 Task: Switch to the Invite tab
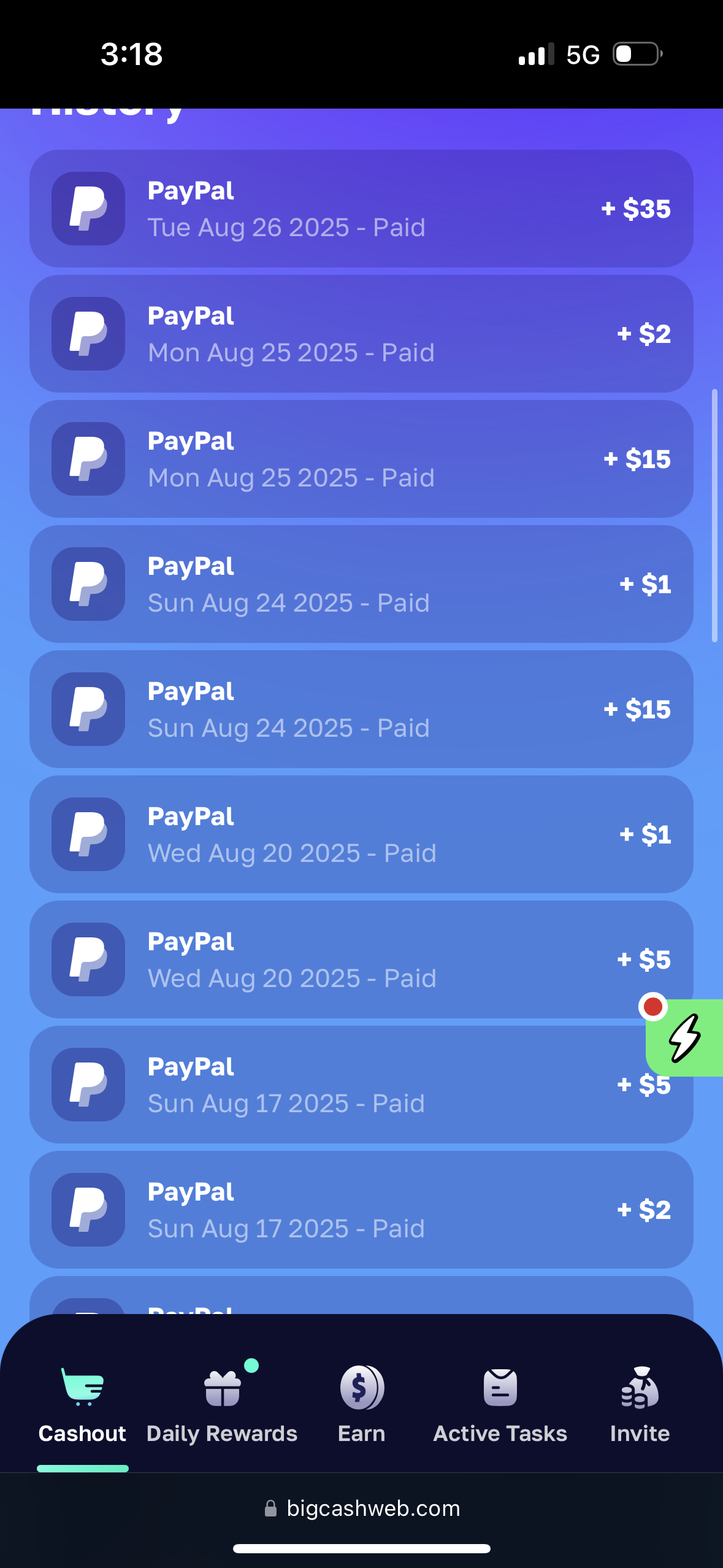click(x=640, y=1405)
